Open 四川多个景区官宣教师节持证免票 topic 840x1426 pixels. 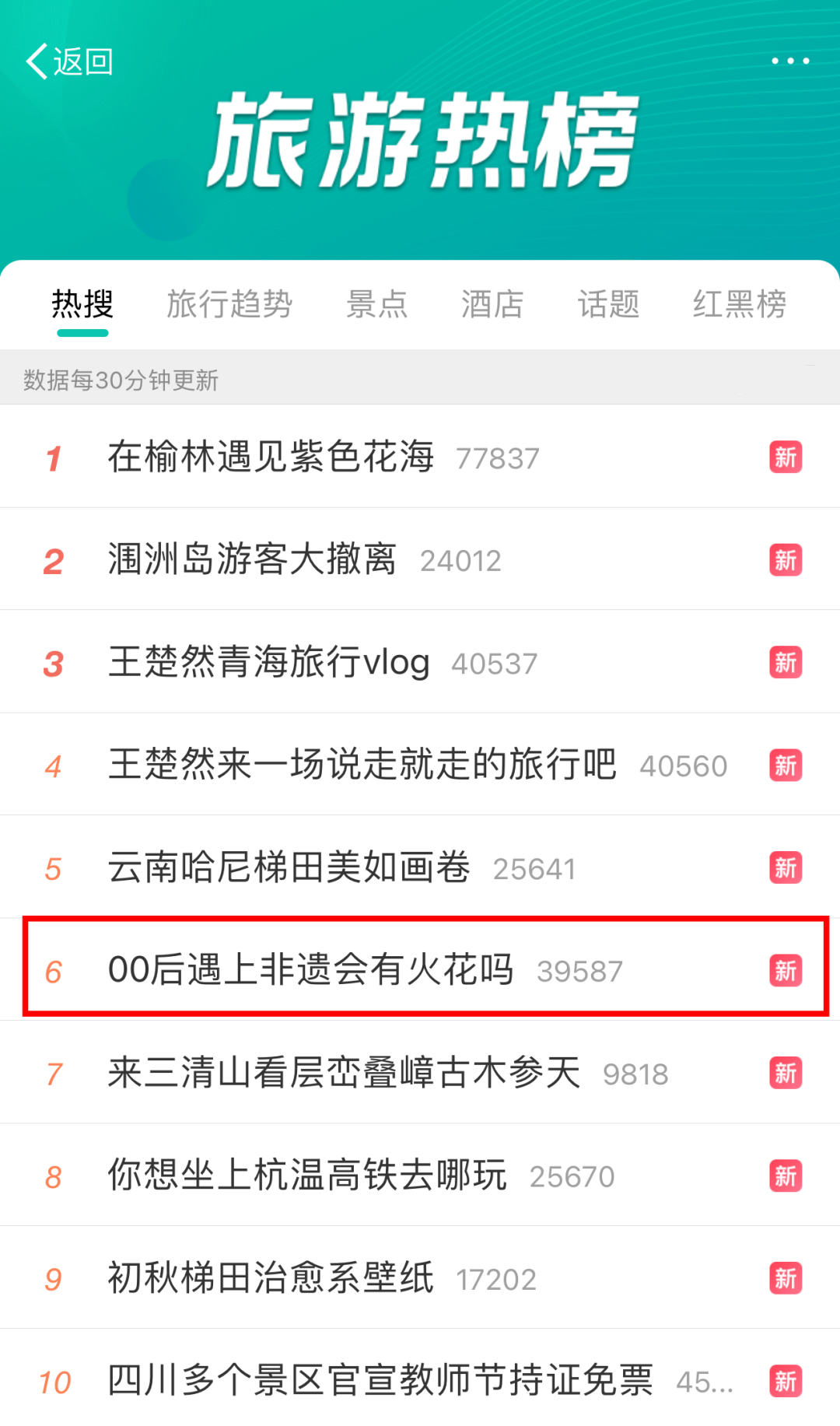(380, 1381)
